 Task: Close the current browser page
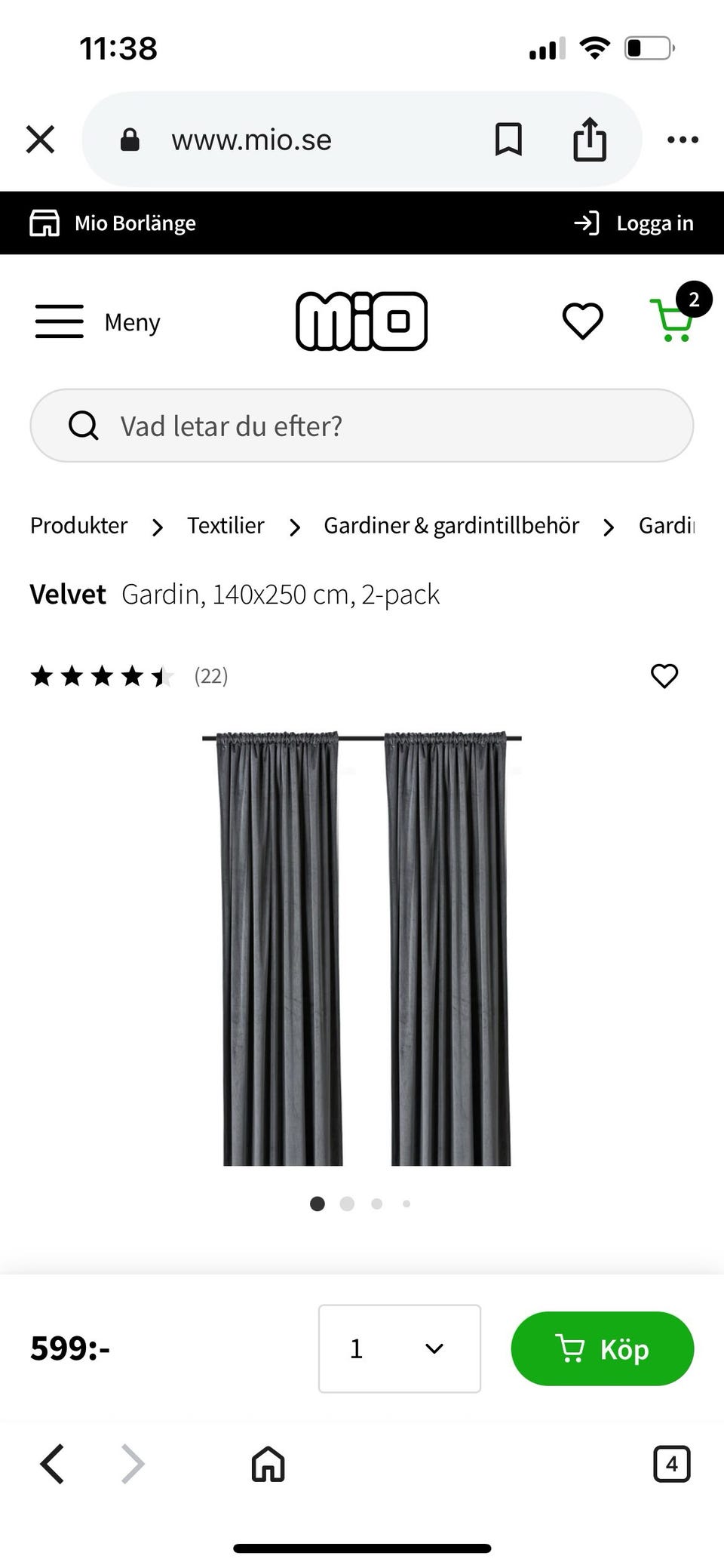point(40,139)
